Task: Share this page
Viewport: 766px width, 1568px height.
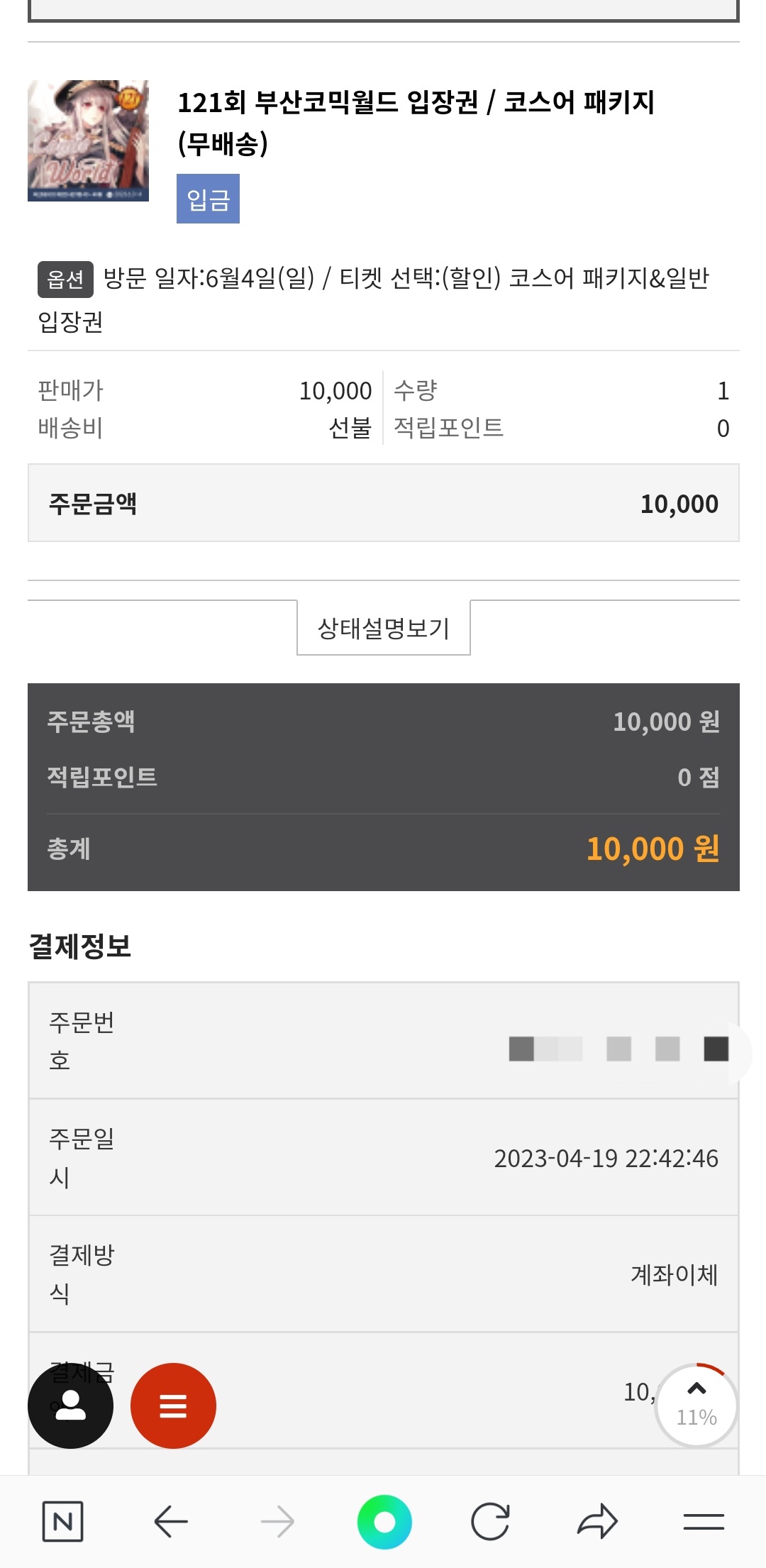Action: point(597,1521)
